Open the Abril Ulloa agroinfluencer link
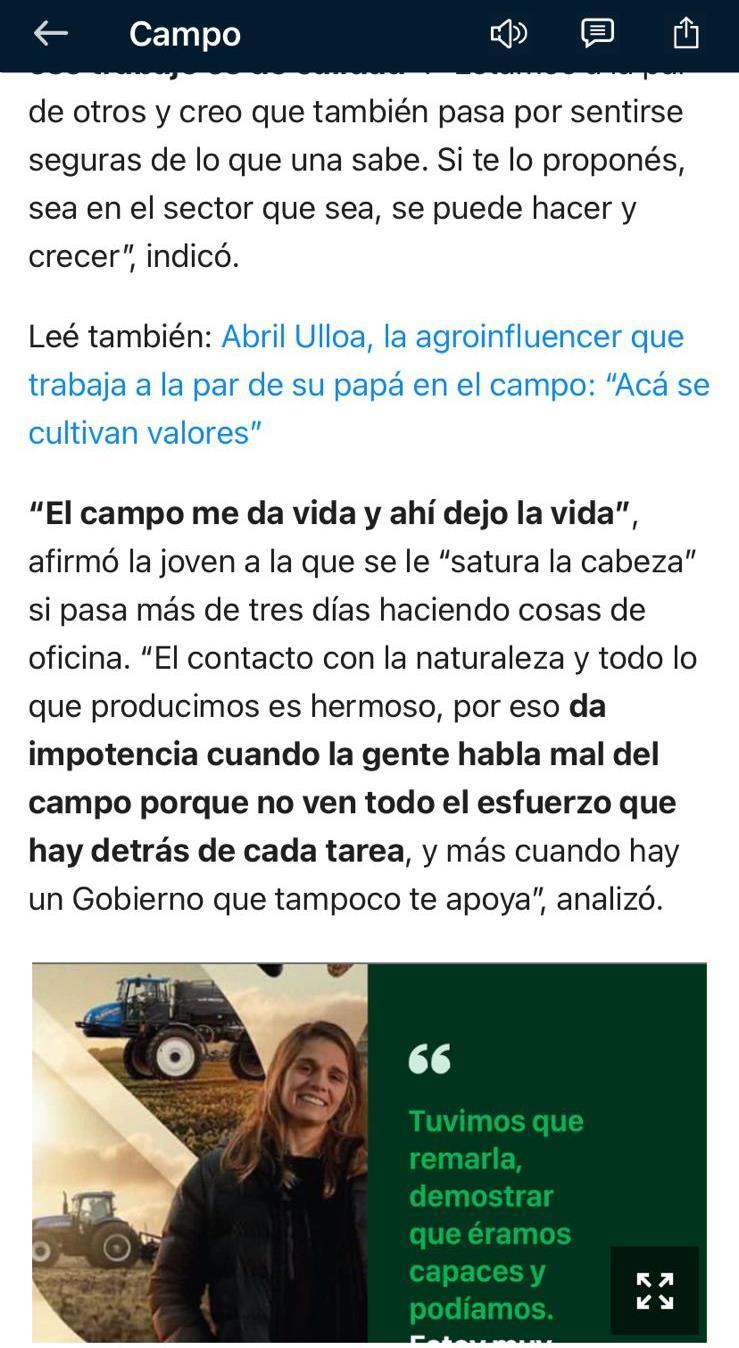 pyautogui.click(x=369, y=384)
